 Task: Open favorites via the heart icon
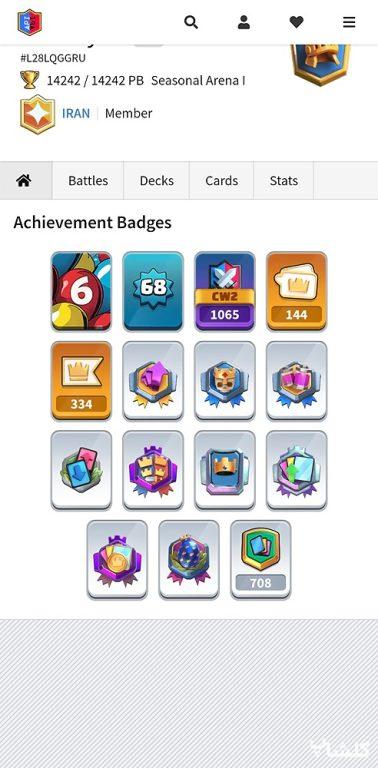point(296,22)
